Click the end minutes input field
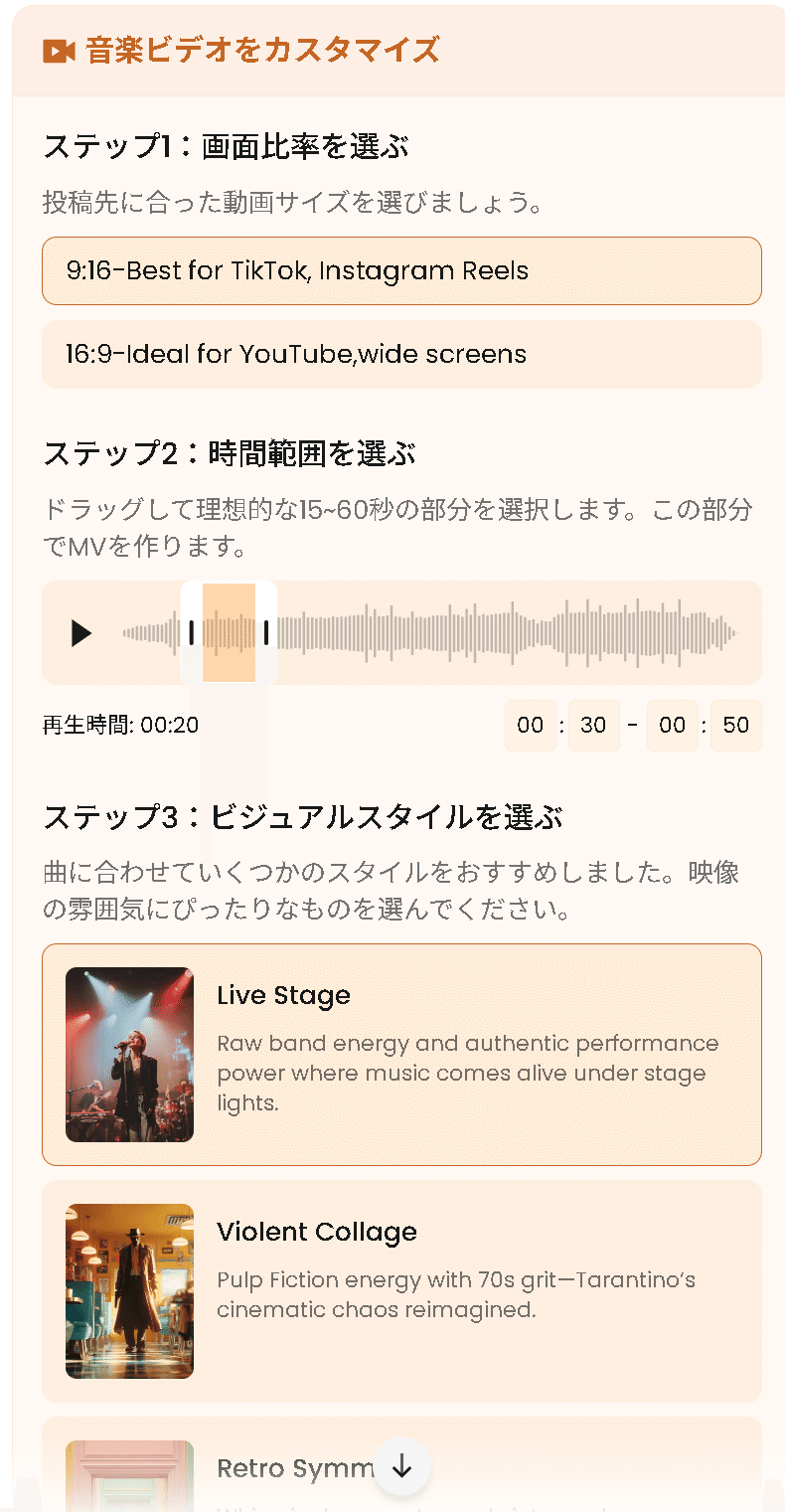 672,725
